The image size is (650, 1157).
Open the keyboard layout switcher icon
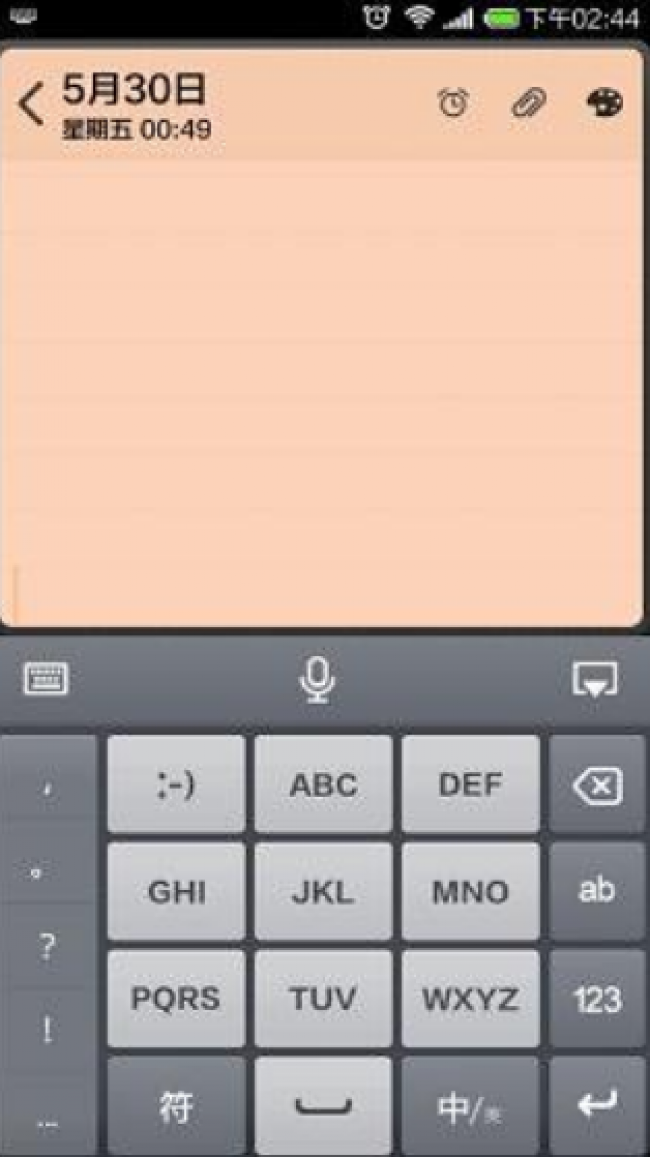click(x=46, y=678)
